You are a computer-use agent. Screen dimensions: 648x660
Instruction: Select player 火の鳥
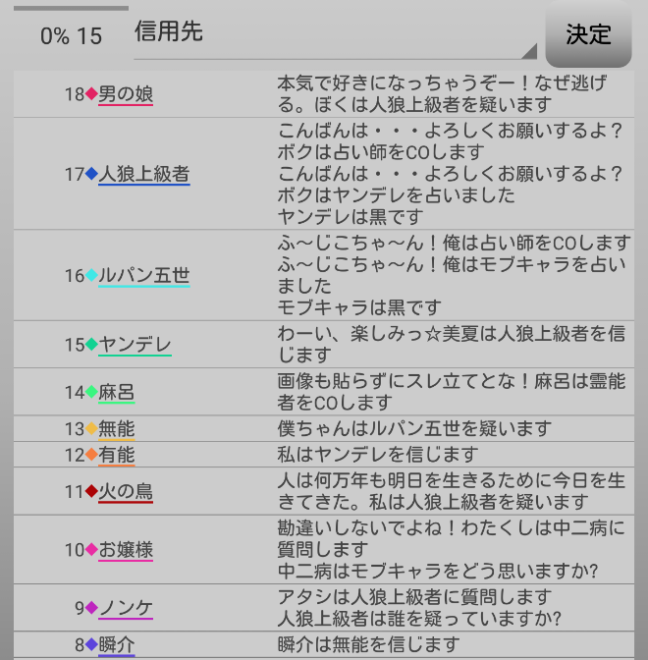(x=125, y=491)
